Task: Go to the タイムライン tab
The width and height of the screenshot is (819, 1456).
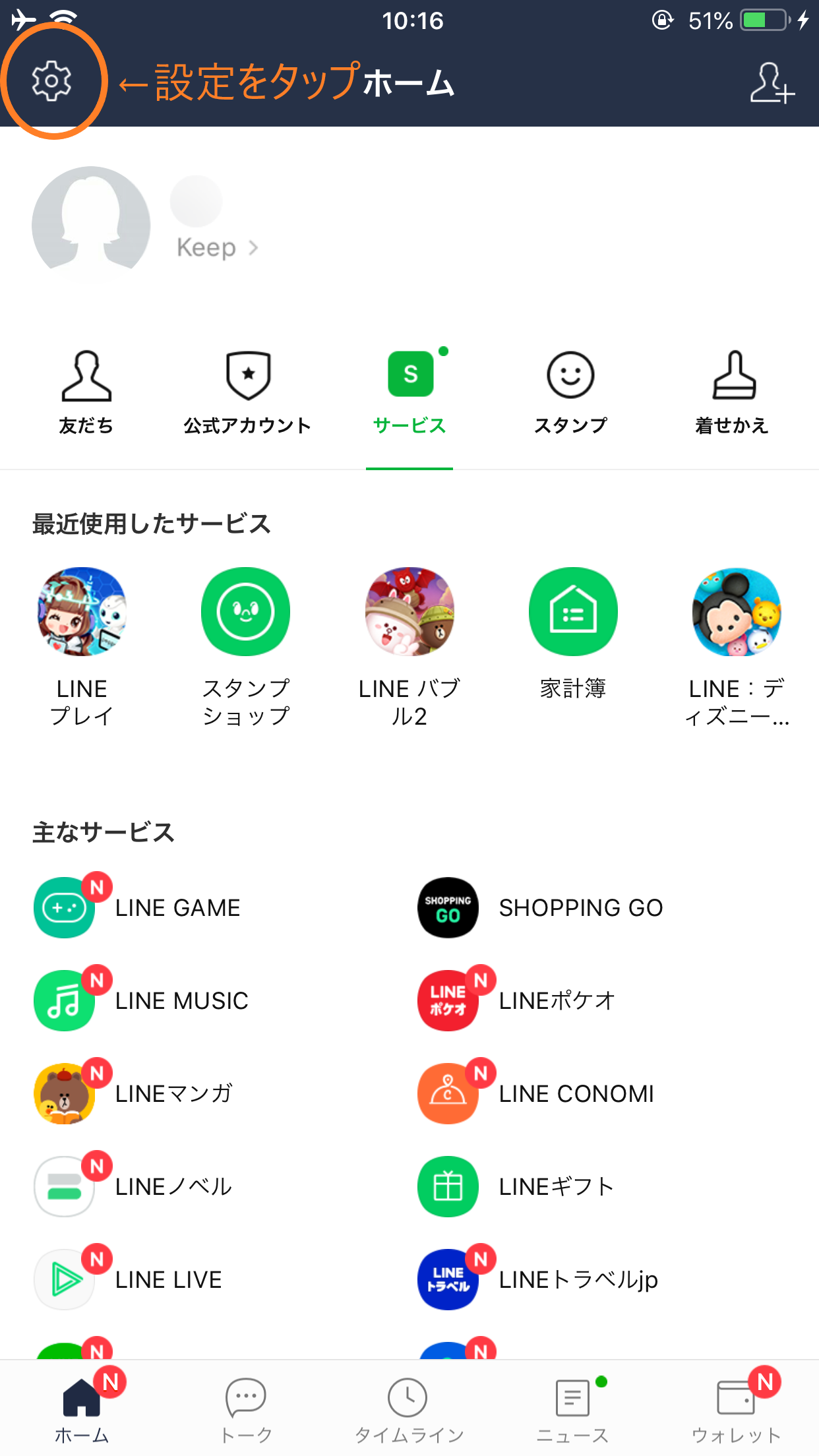Action: click(409, 1409)
